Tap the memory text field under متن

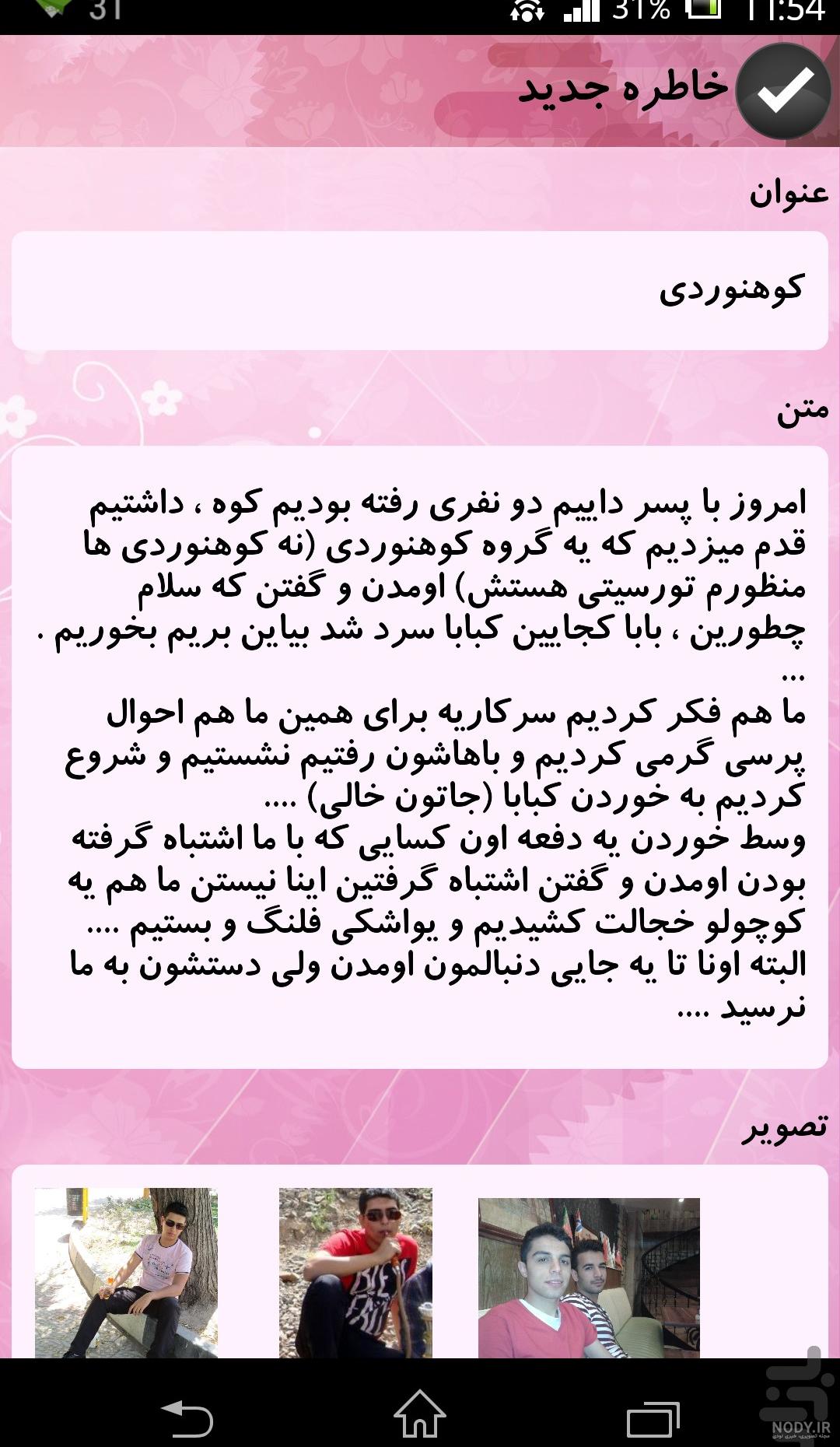(420, 757)
